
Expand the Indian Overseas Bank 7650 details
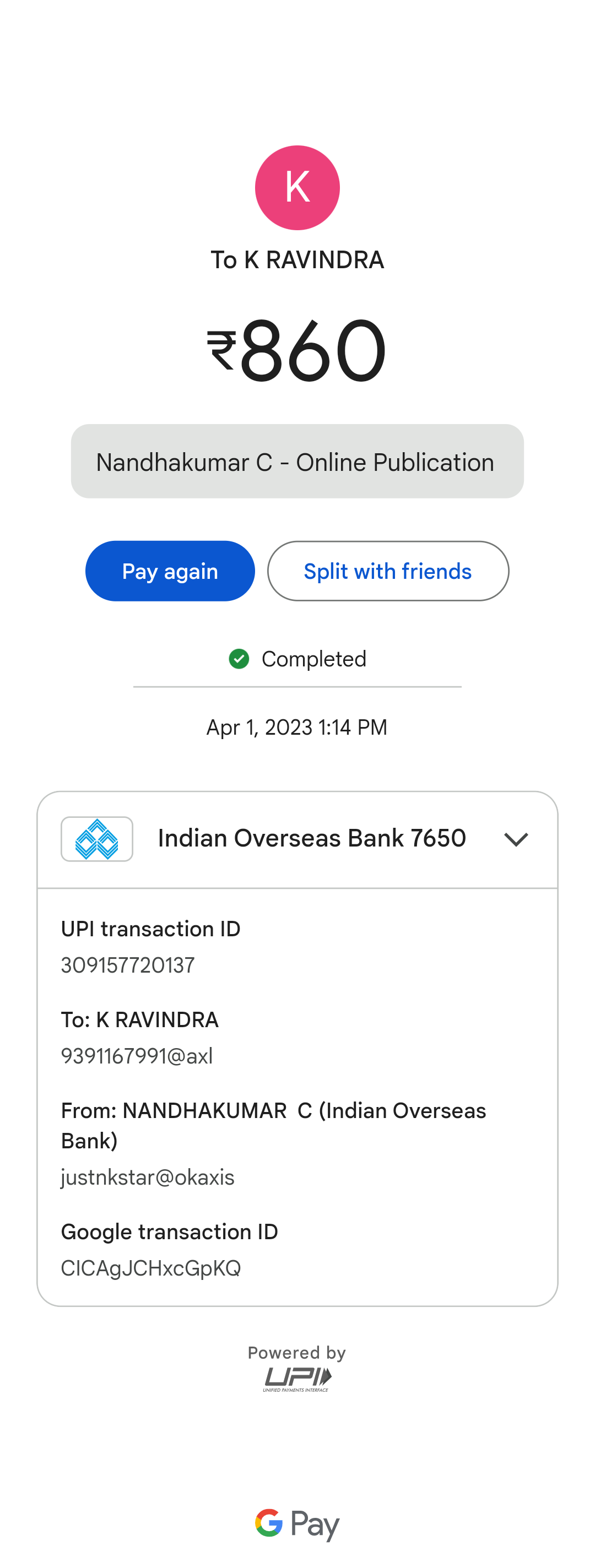coord(515,839)
